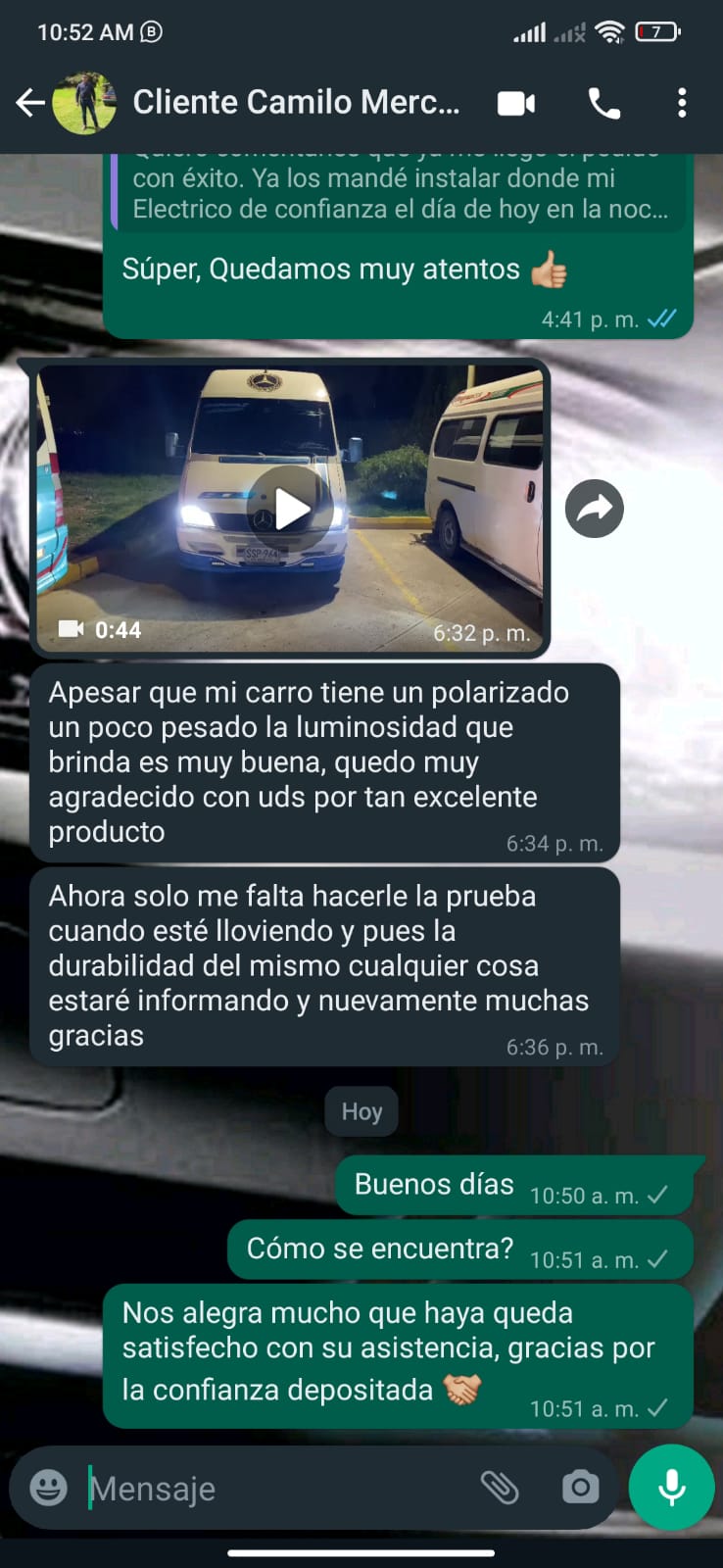Attach a file with the paperclip
This screenshot has width=723, height=1568.
click(x=500, y=1488)
